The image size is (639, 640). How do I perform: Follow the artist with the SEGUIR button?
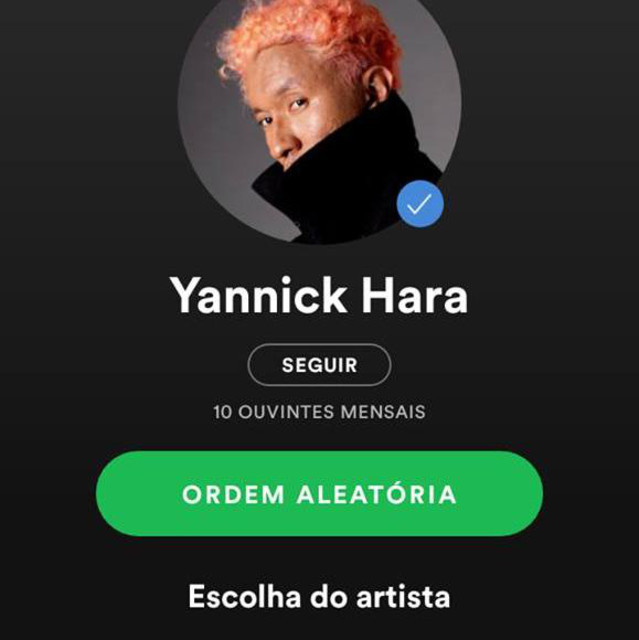click(319, 365)
